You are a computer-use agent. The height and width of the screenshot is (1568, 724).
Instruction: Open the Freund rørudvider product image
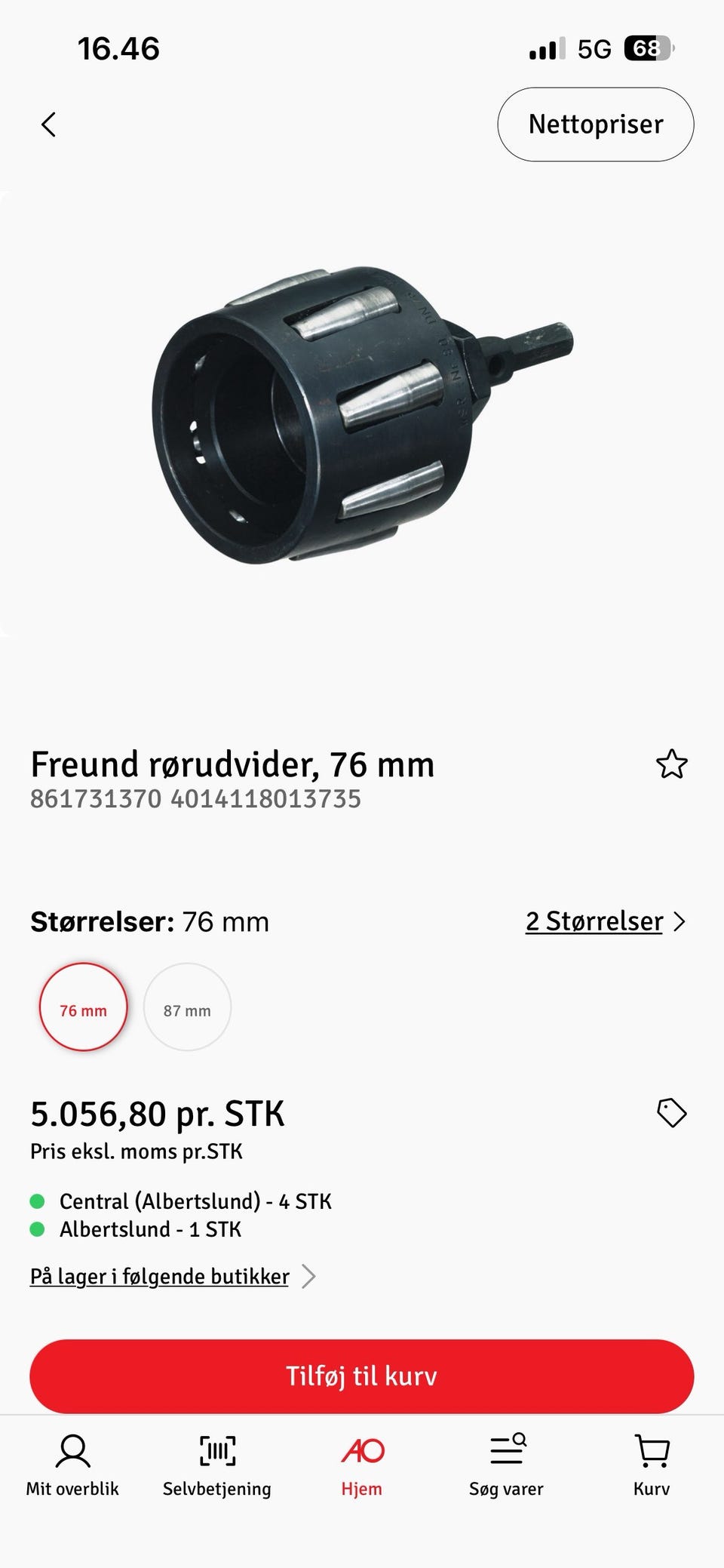click(x=362, y=415)
